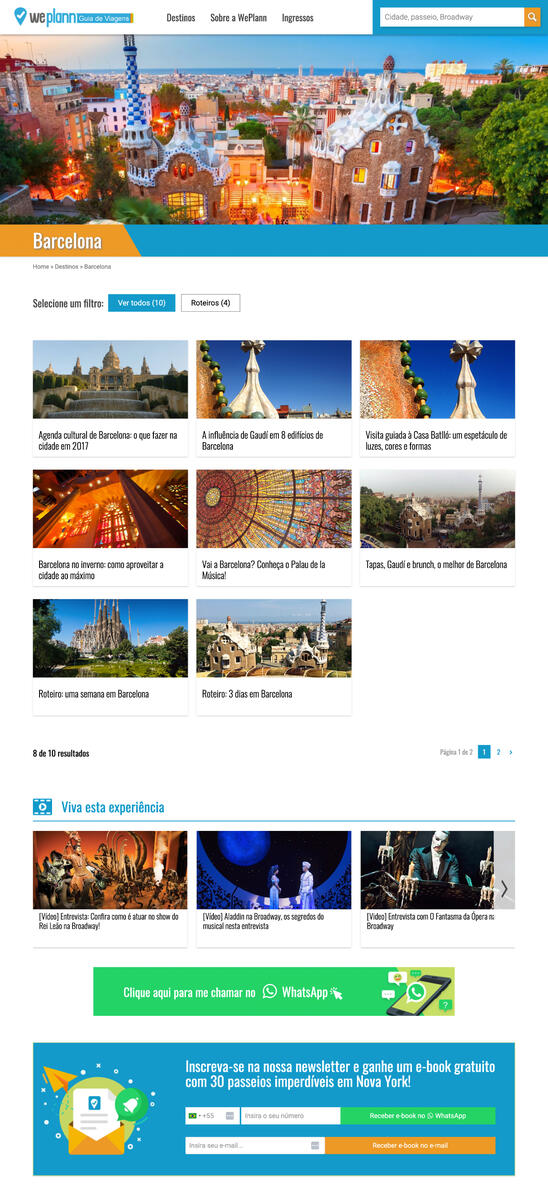Open the Palau de la Música article
The height and width of the screenshot is (1189, 548).
(x=274, y=528)
